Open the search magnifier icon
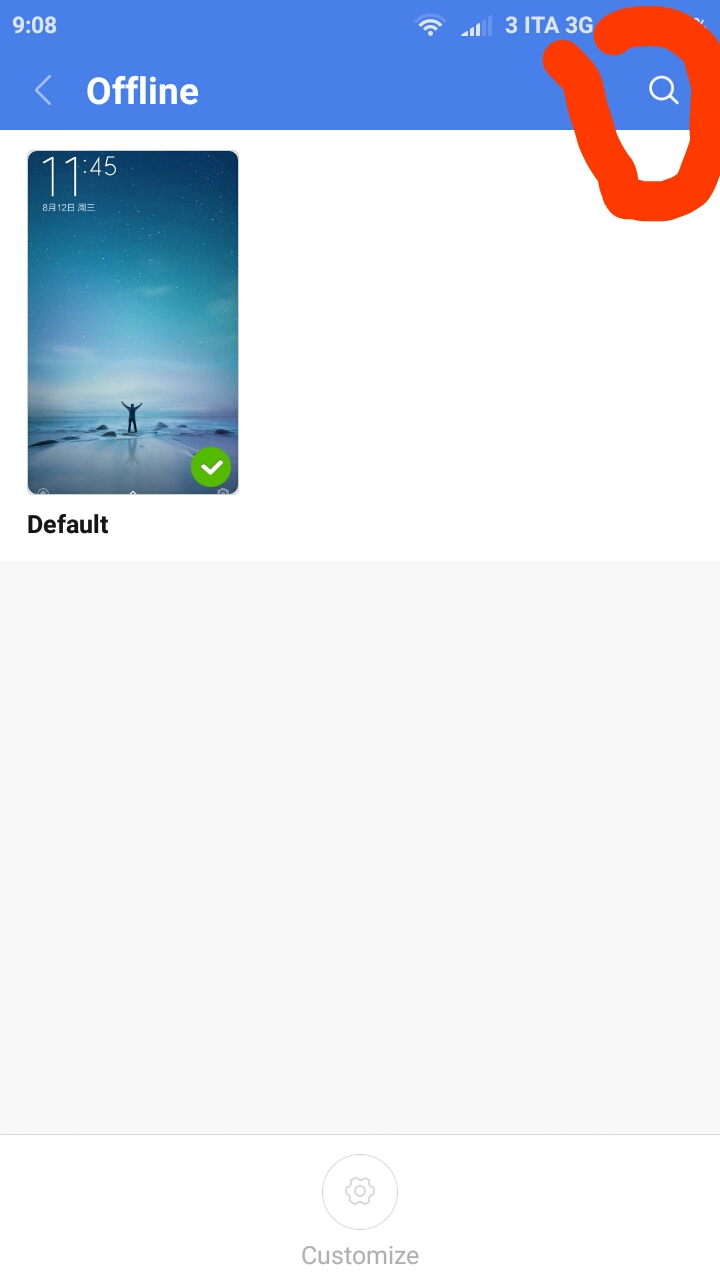720x1280 pixels. [664, 90]
